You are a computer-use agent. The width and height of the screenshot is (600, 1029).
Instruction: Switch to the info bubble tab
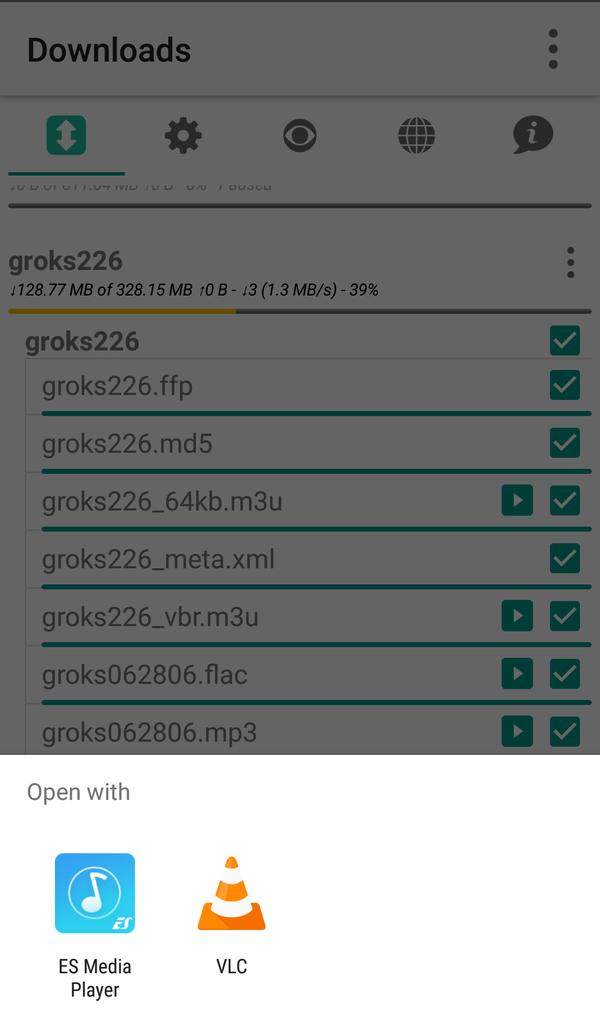(532, 135)
